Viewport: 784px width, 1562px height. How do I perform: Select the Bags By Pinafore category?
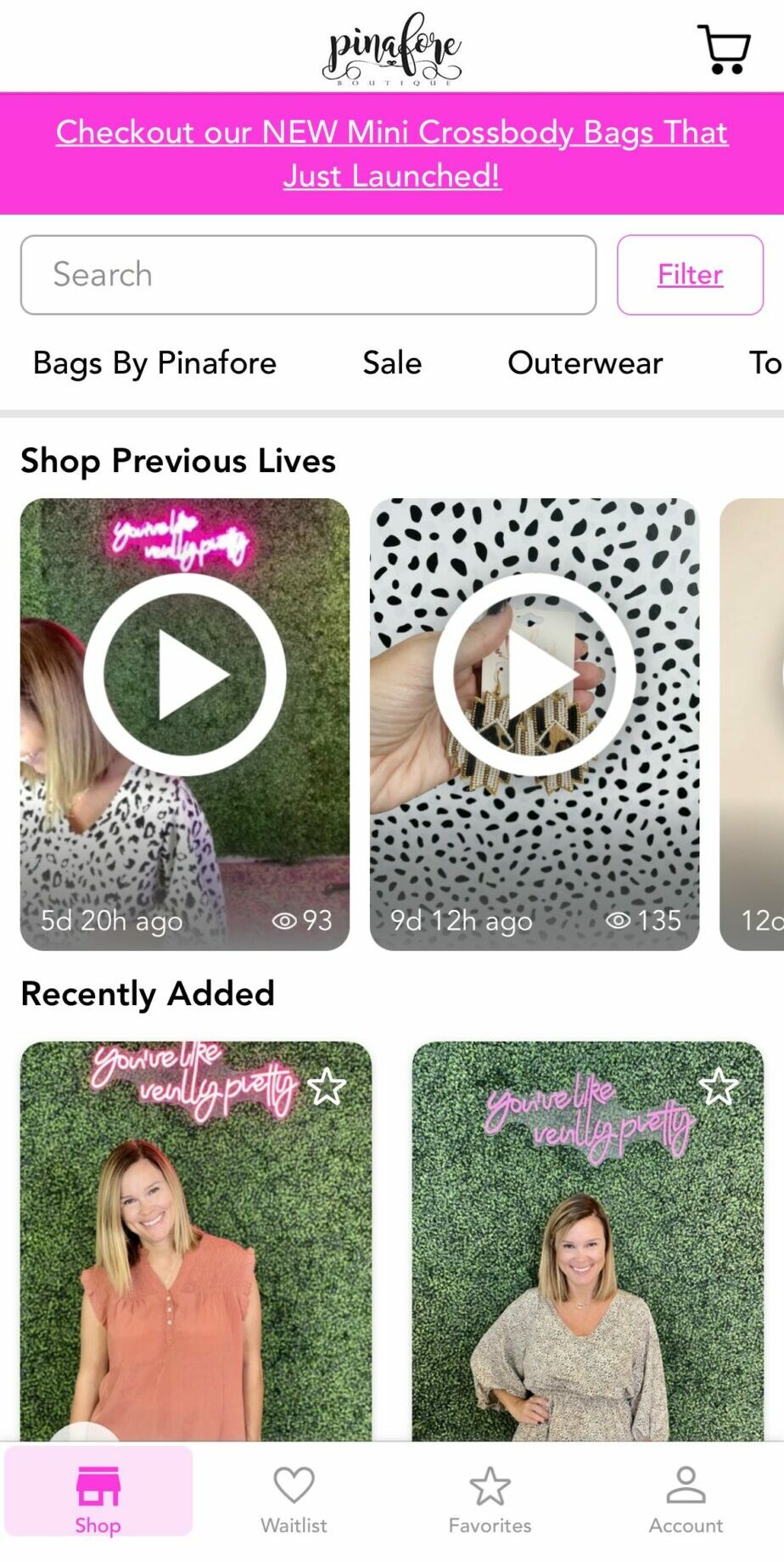(154, 363)
